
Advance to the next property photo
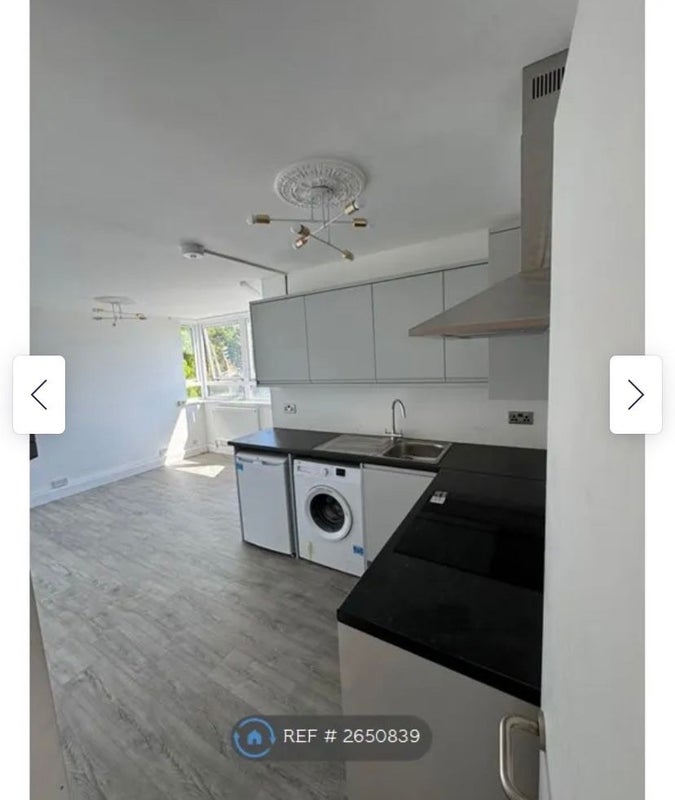[x=635, y=395]
